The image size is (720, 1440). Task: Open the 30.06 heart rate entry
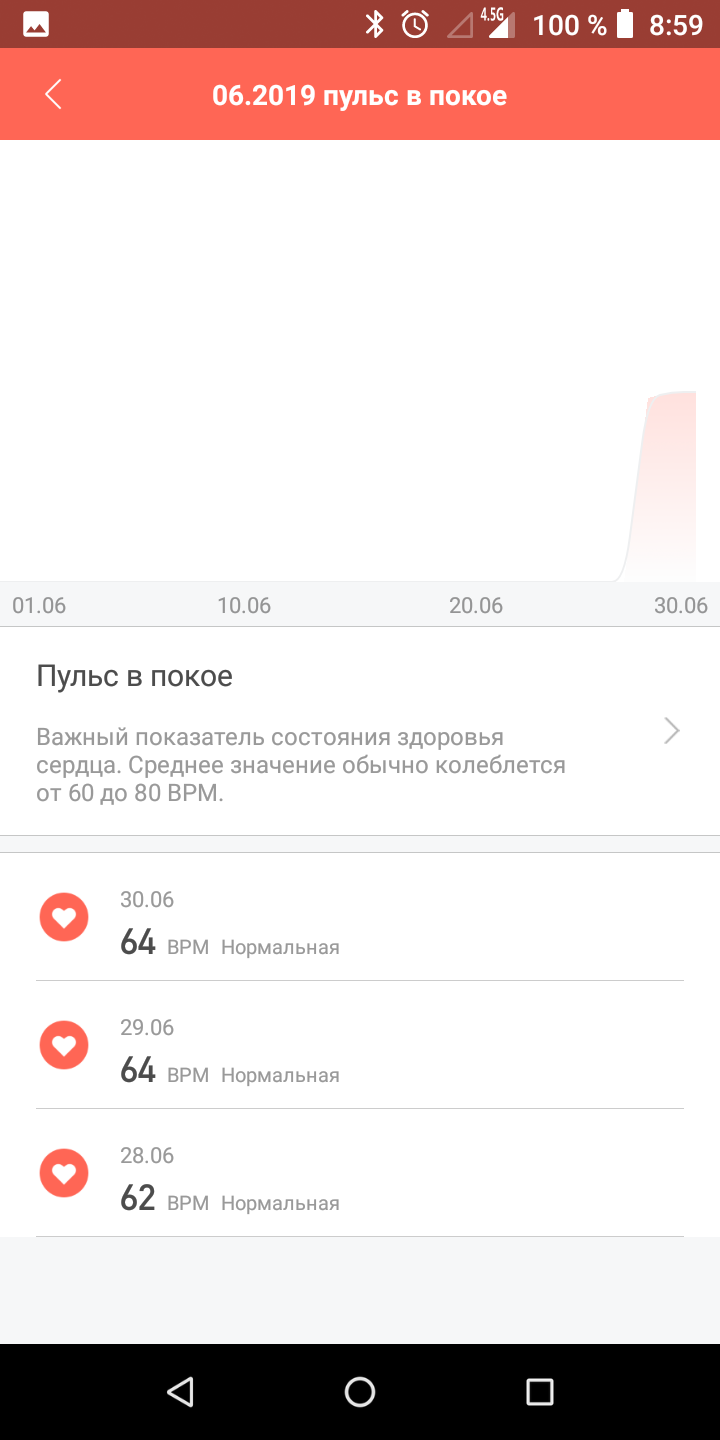360,918
